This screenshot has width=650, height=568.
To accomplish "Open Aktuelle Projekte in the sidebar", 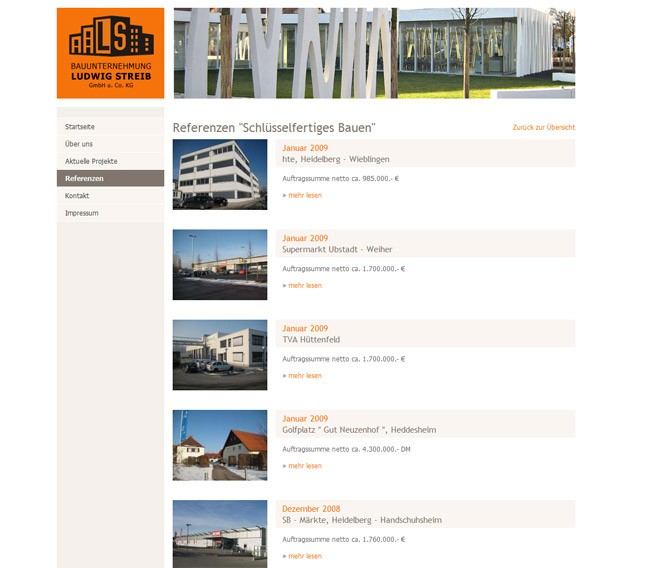I will point(91,161).
